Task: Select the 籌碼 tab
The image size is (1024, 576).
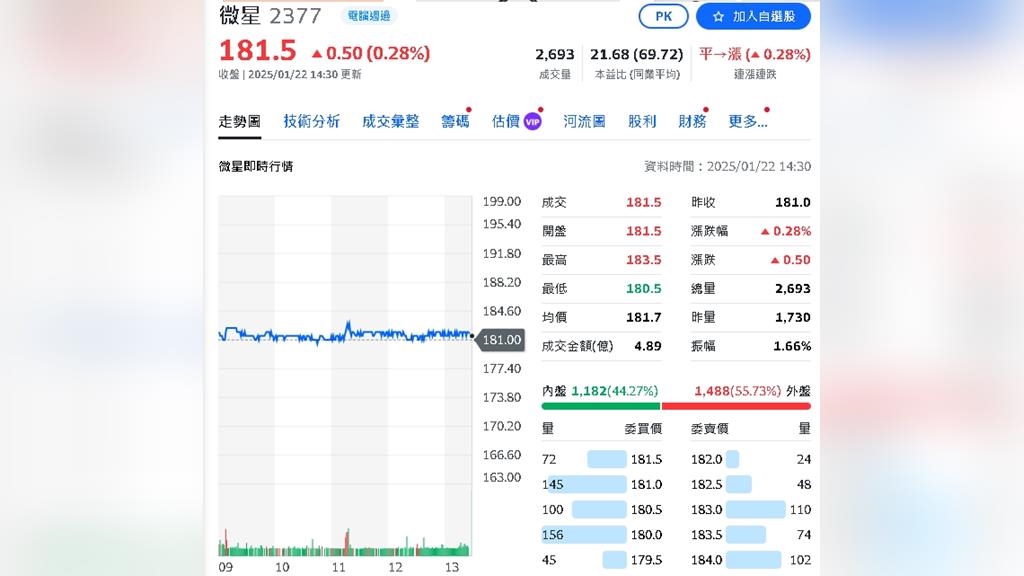Action: pyautogui.click(x=455, y=121)
